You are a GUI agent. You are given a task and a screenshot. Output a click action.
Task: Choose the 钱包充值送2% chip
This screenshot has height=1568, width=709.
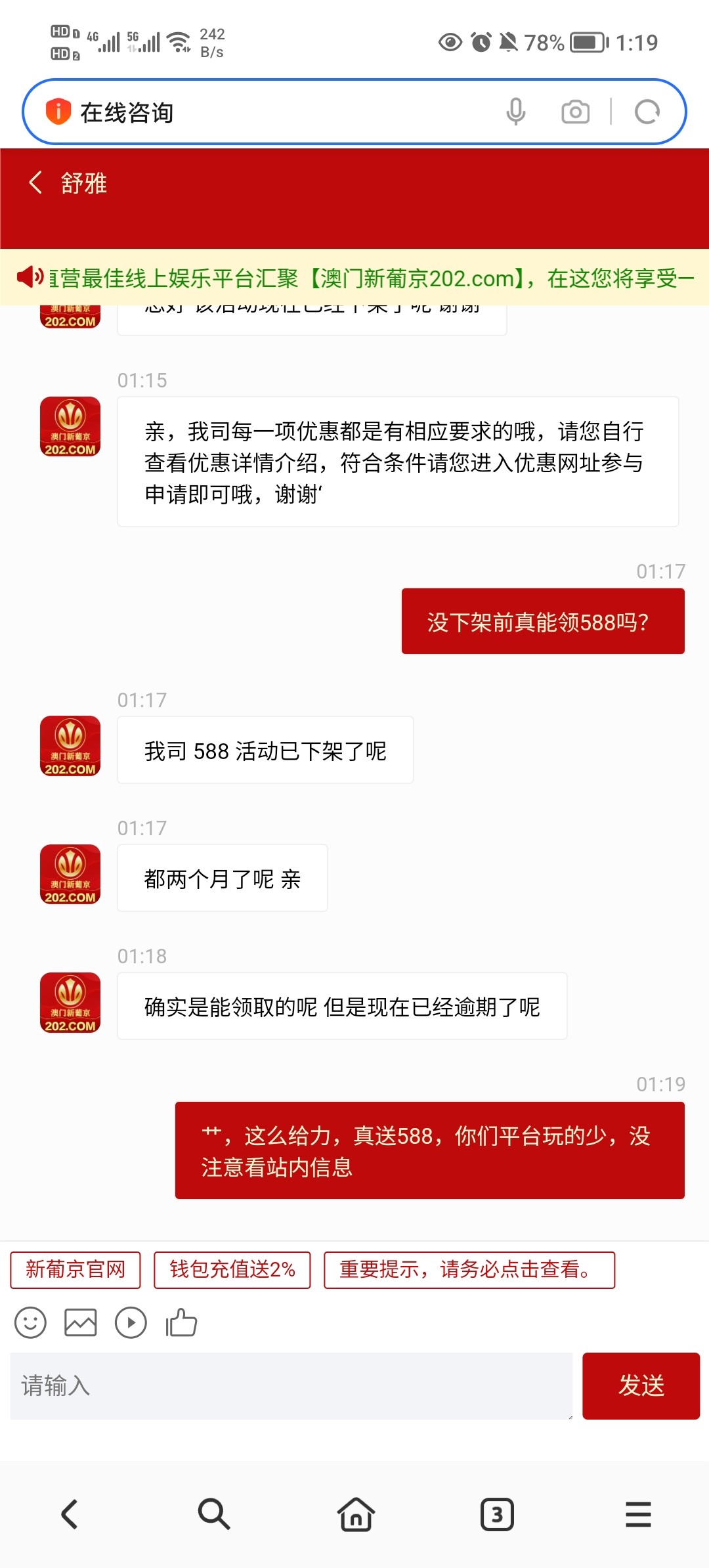click(232, 1269)
